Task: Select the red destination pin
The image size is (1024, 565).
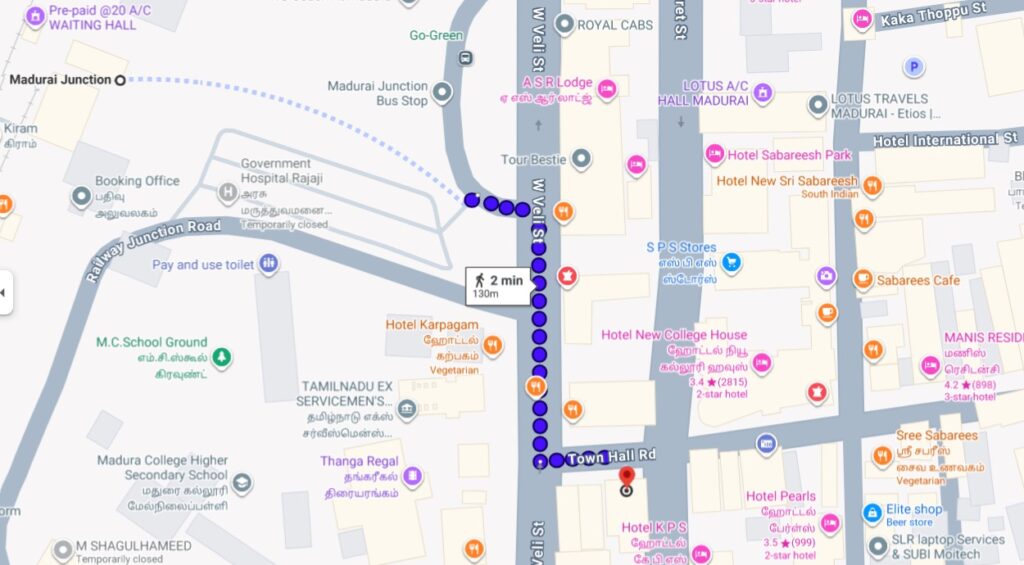Action: [626, 478]
